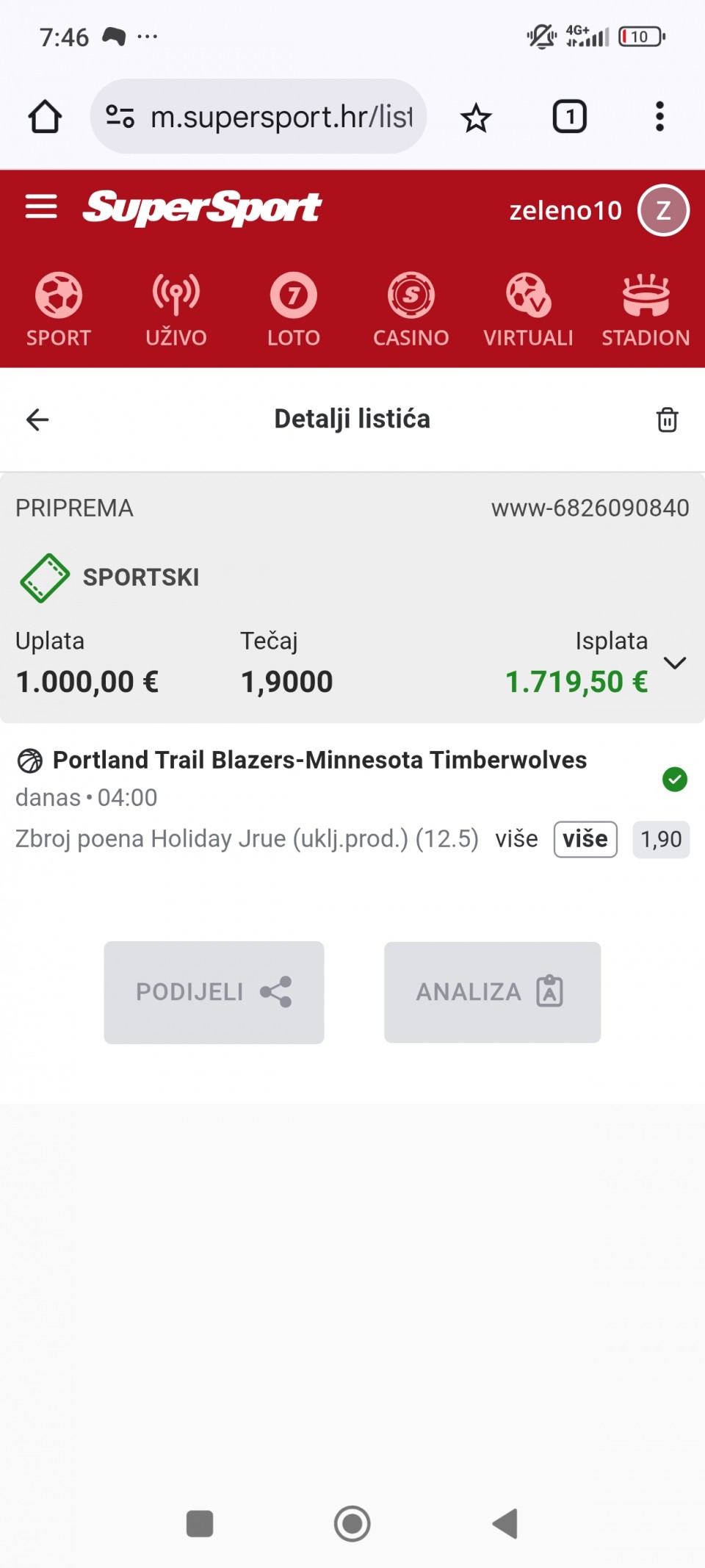
Task: Open the browser tab switcher
Action: pyautogui.click(x=569, y=117)
